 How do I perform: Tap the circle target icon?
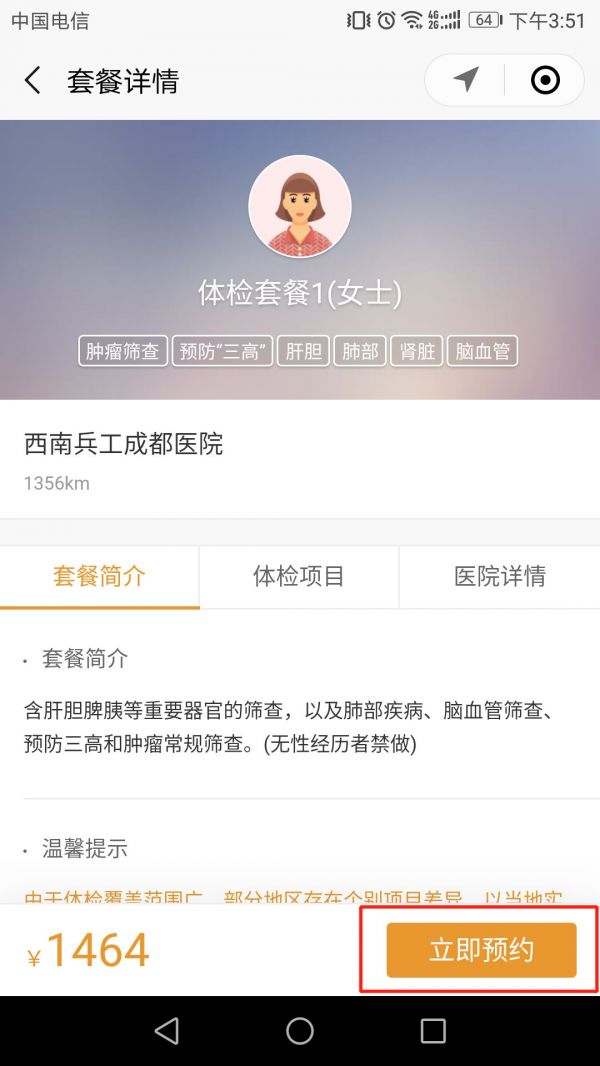point(545,80)
